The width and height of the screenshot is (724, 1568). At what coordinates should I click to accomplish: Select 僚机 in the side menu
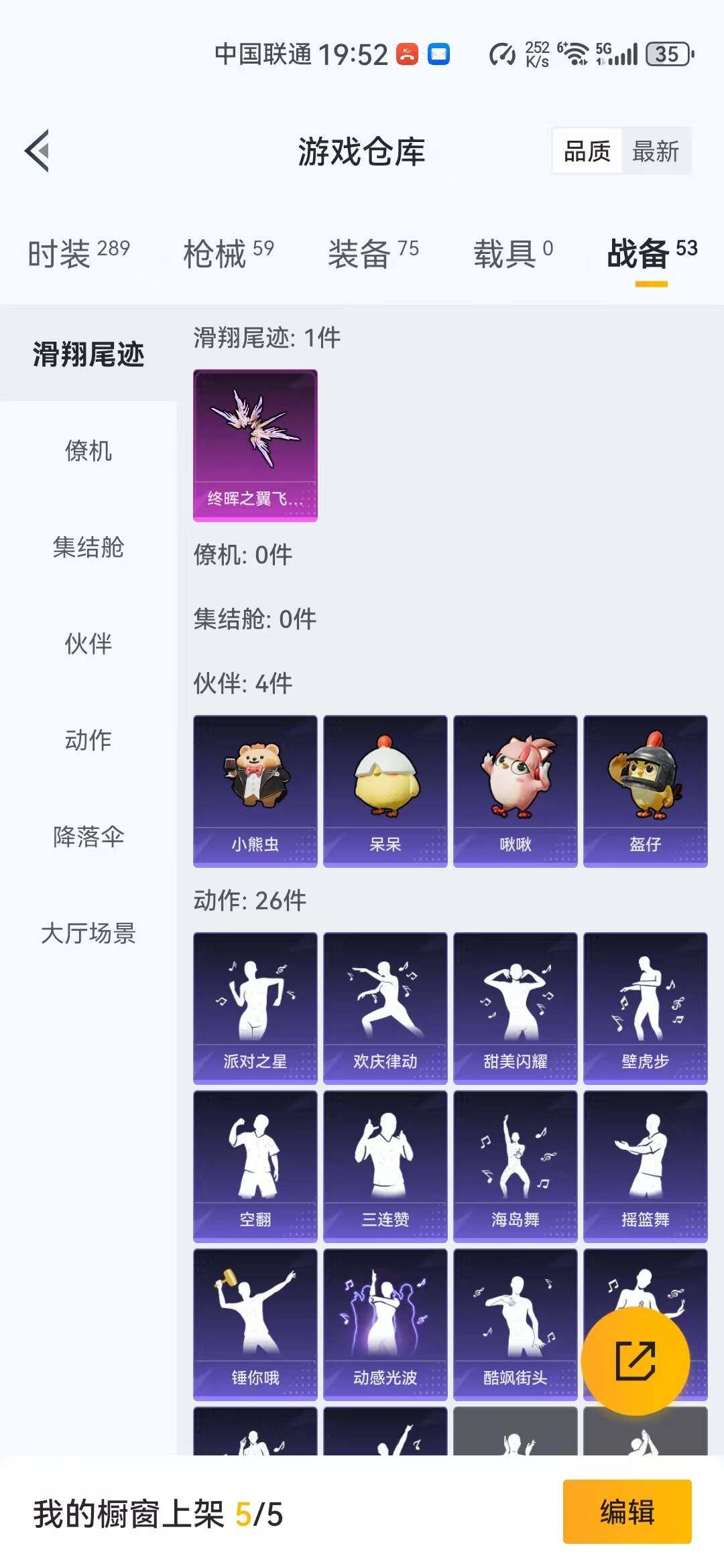pos(88,451)
